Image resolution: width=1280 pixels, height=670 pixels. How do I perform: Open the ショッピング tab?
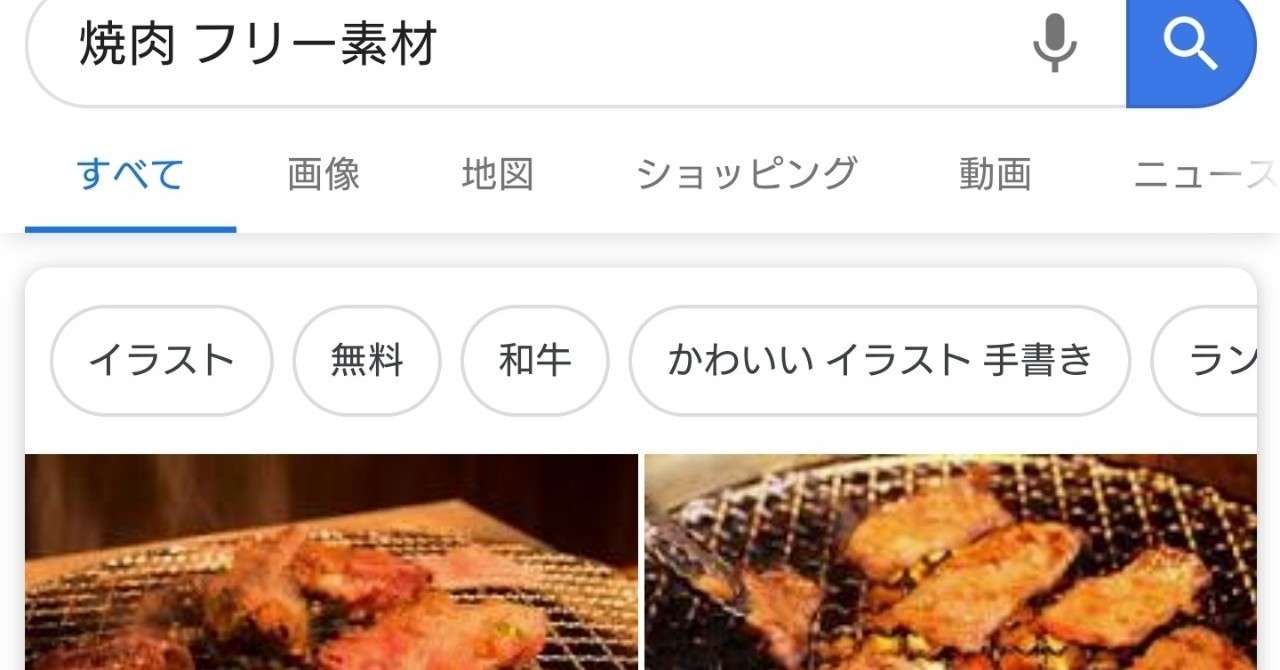(746, 175)
